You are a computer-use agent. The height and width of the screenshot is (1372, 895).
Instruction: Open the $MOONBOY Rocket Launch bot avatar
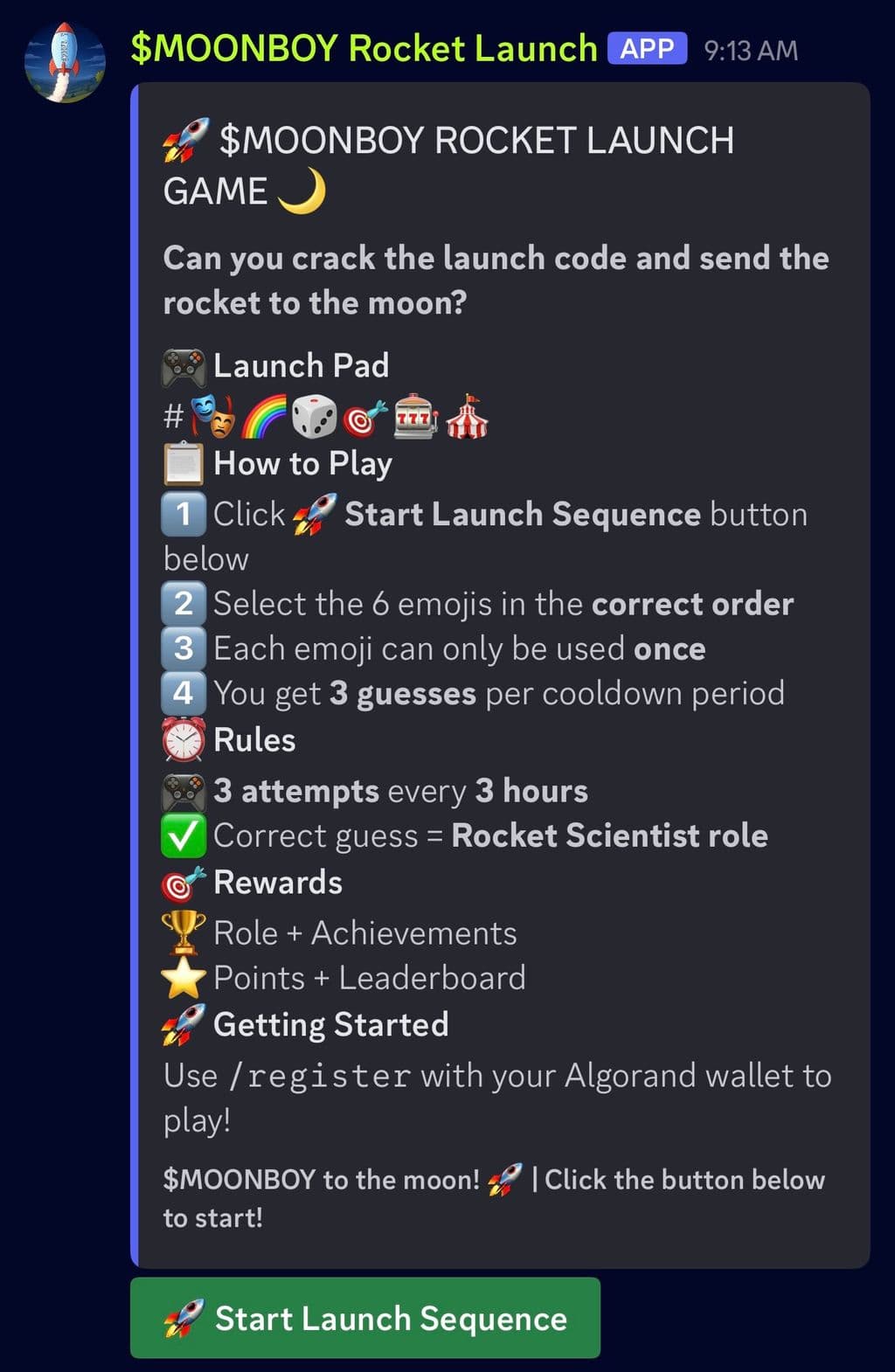(x=65, y=62)
